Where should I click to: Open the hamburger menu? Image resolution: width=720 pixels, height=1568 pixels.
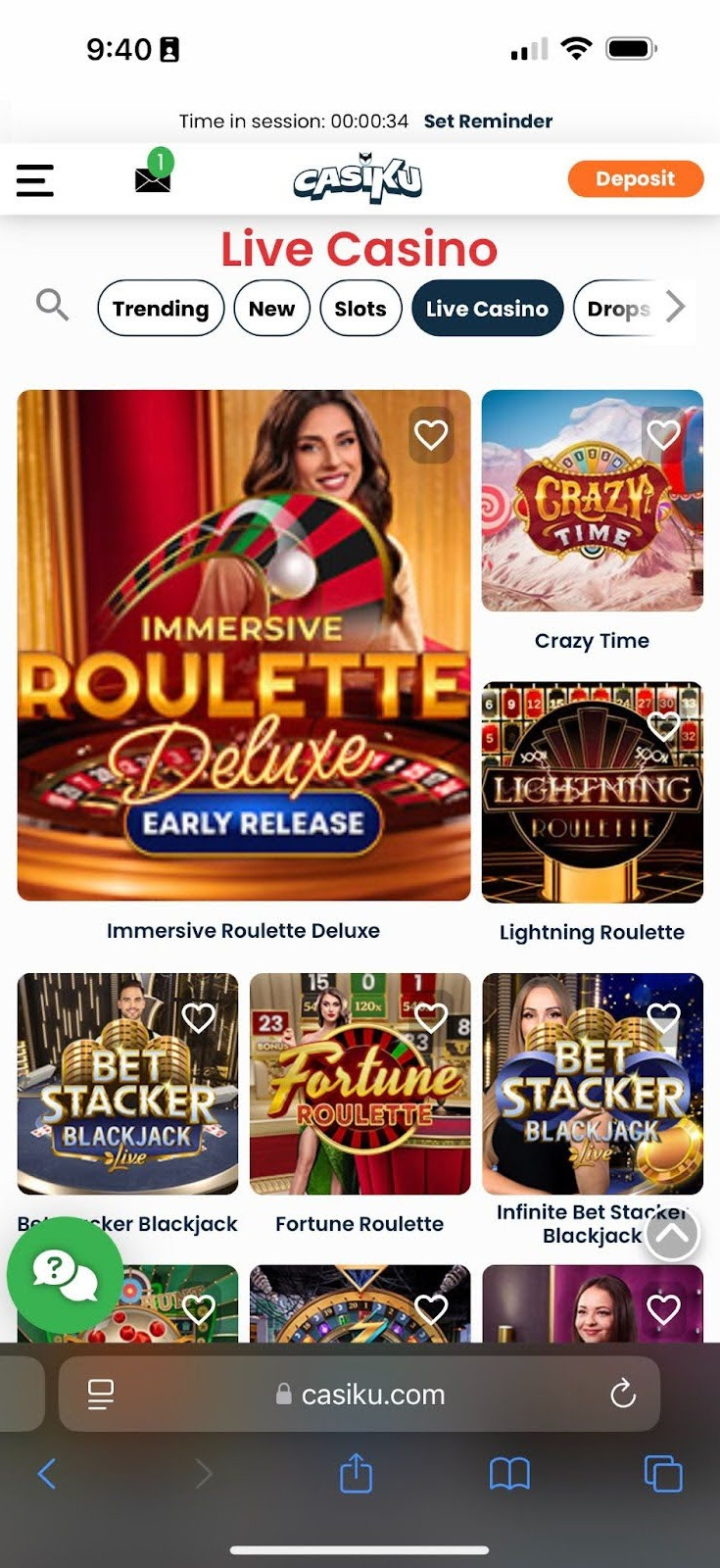[35, 180]
